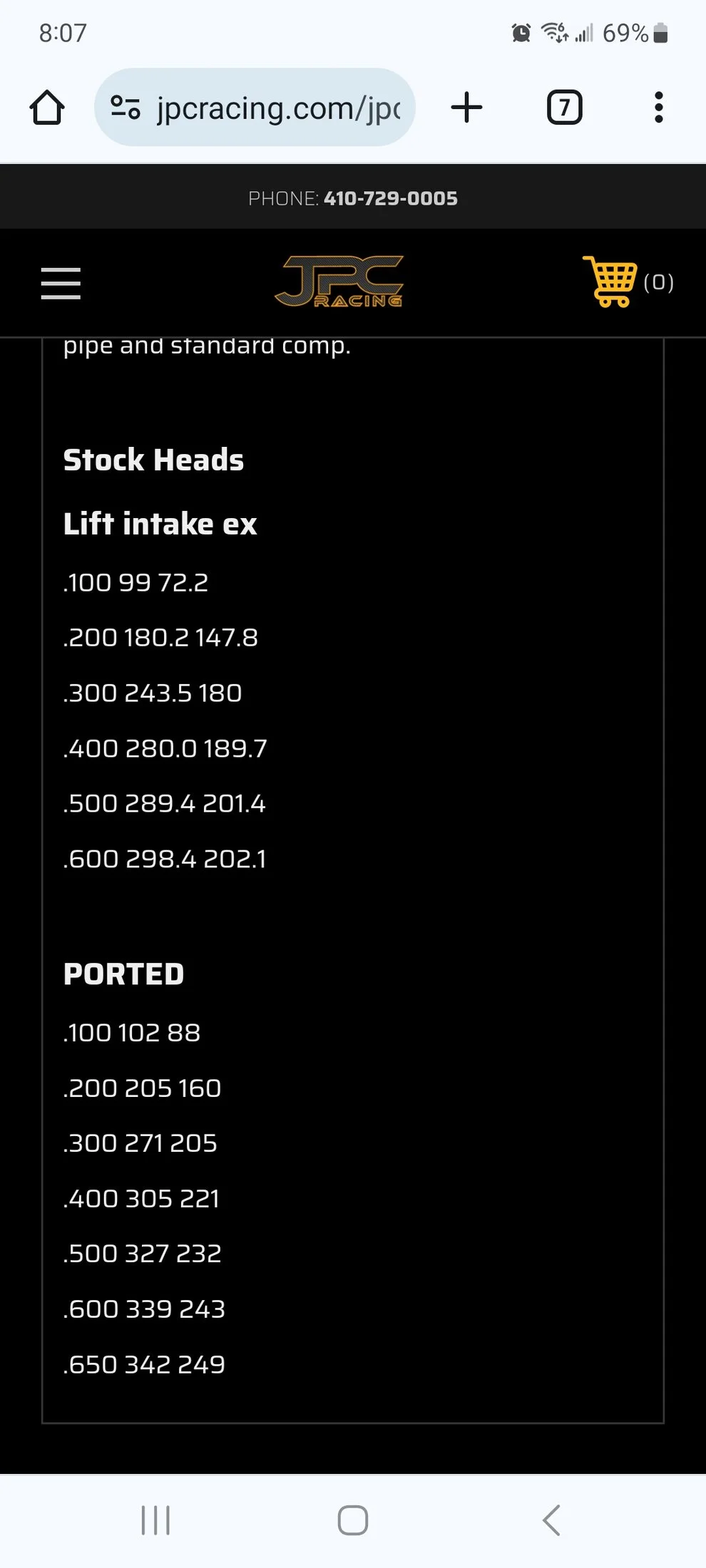Call the phone number 410-729-0005
Viewport: 706px width, 1568px height.
(391, 198)
